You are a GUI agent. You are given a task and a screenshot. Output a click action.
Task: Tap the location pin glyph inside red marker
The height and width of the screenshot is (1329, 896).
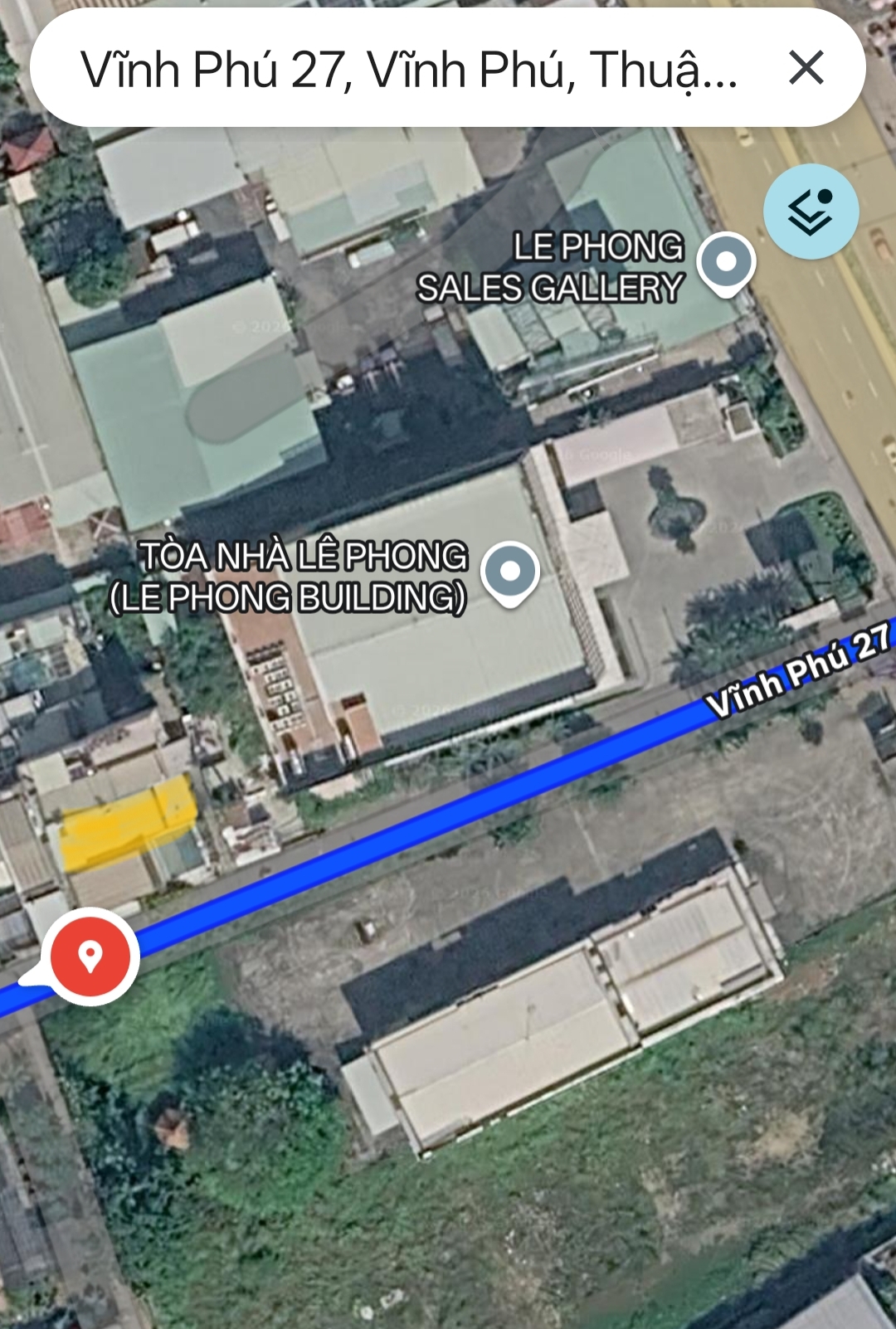(91, 954)
